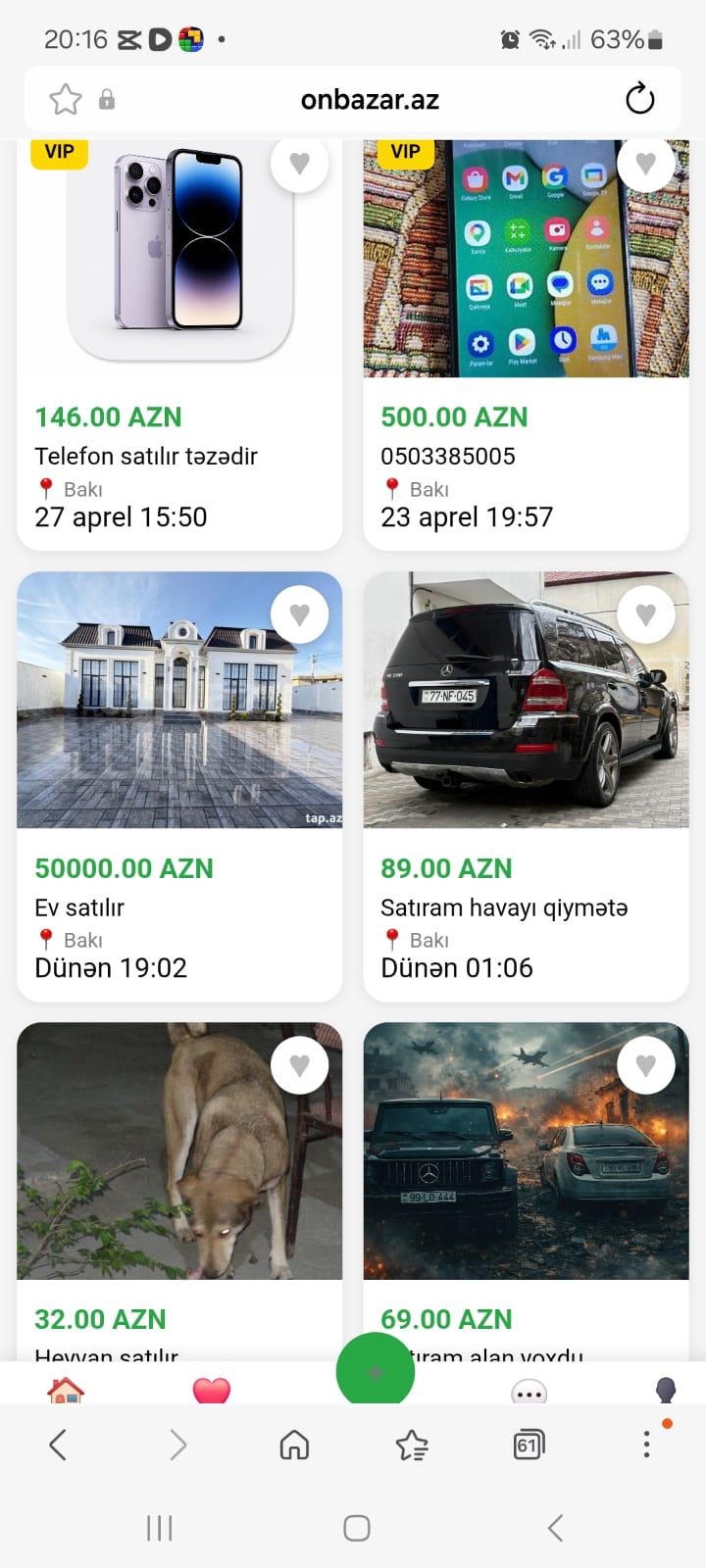
Task: Open the Telefon satılır təzədir listing
Action: pos(146,456)
